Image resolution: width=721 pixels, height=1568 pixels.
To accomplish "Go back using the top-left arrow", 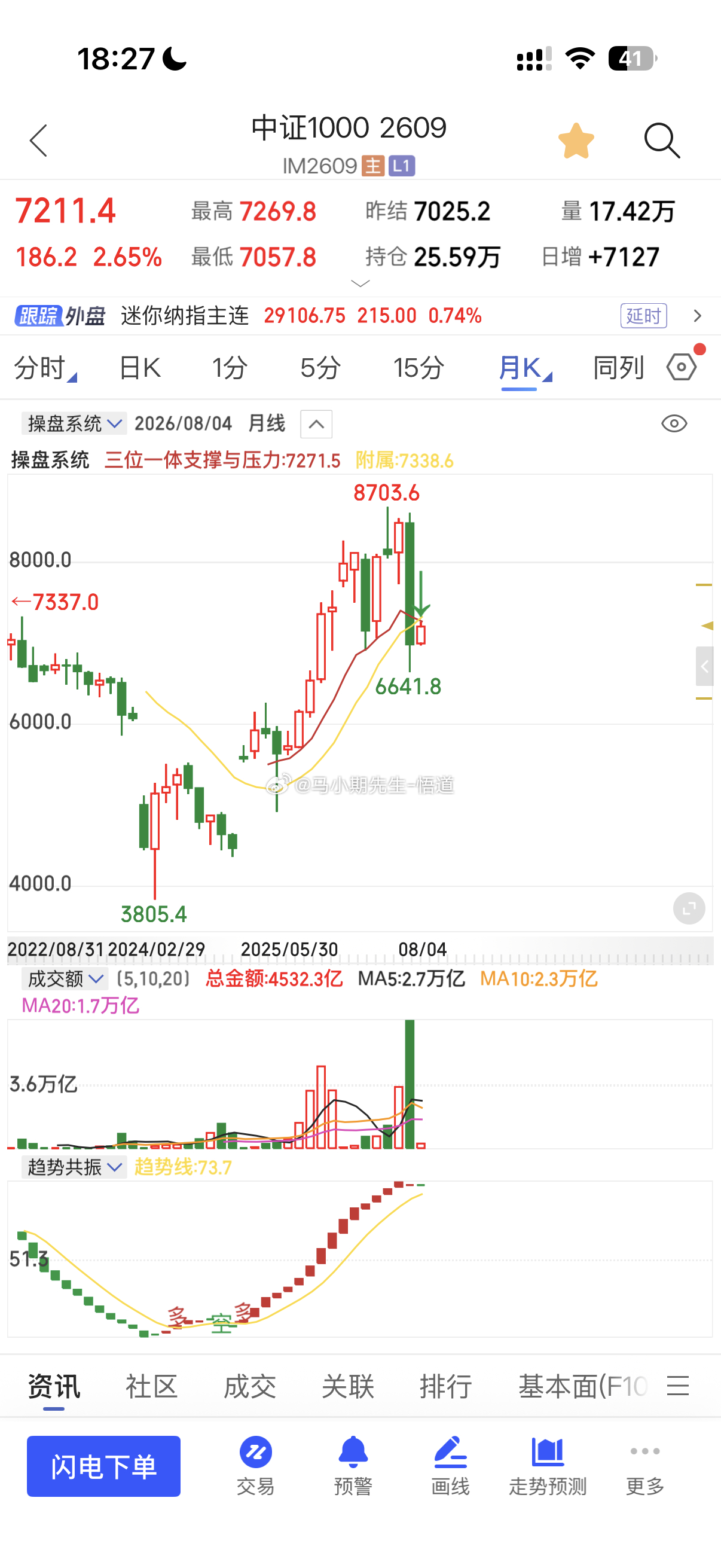I will pyautogui.click(x=38, y=141).
